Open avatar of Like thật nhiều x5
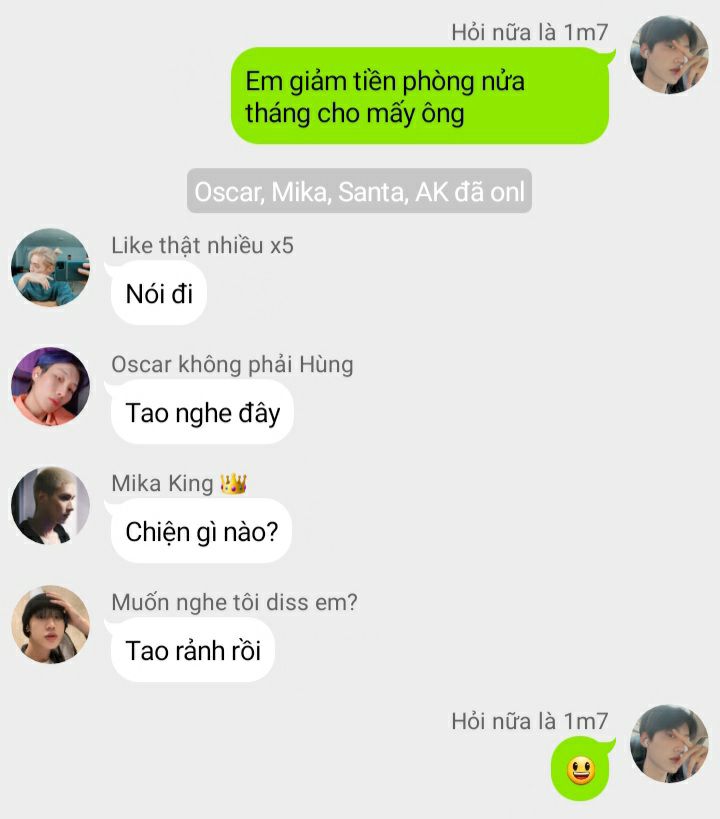The image size is (720, 819). [50, 267]
